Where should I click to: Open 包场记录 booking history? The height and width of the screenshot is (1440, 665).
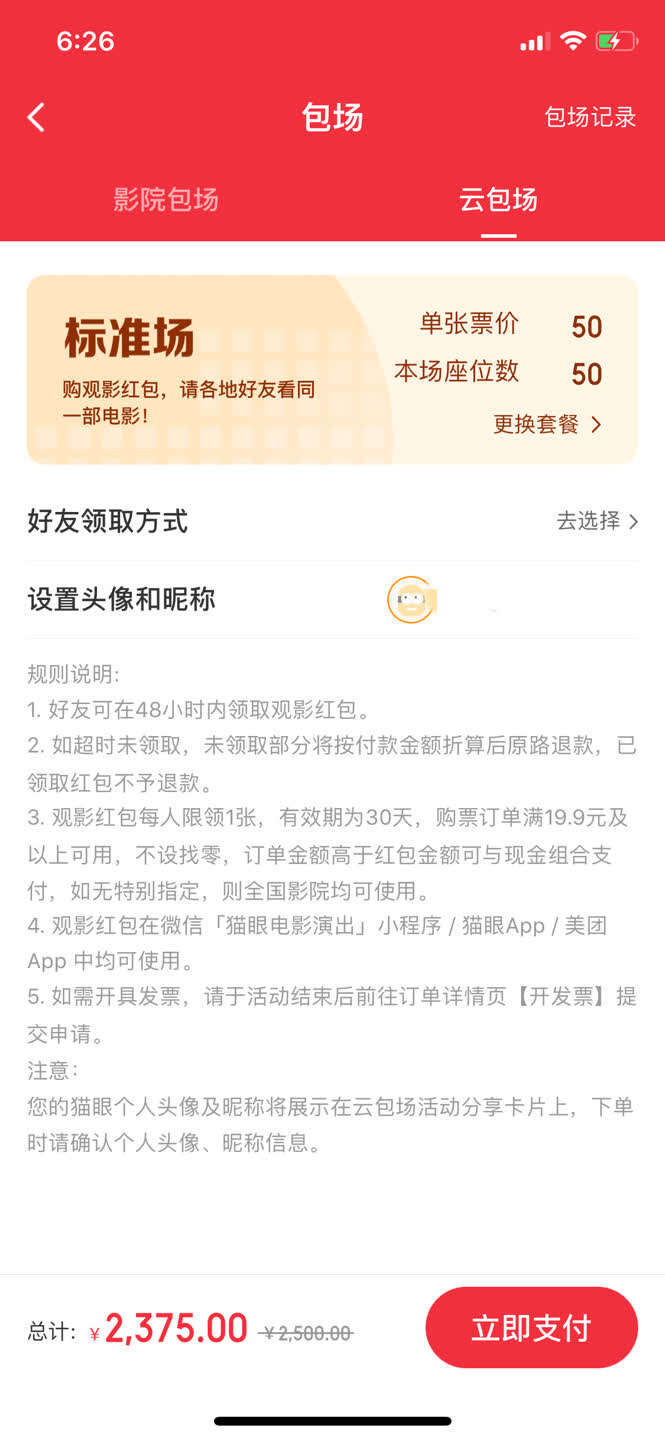(590, 117)
